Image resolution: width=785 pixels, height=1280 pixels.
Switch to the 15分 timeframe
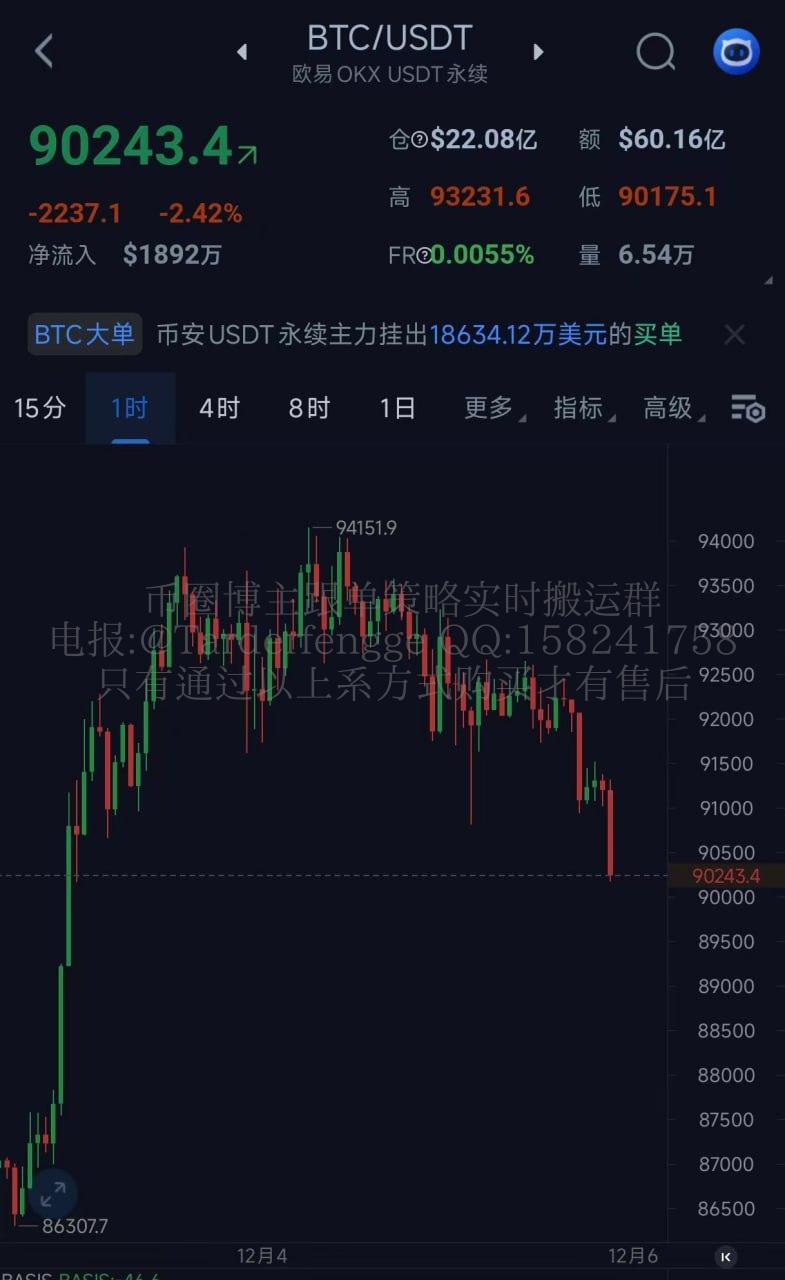coord(40,408)
